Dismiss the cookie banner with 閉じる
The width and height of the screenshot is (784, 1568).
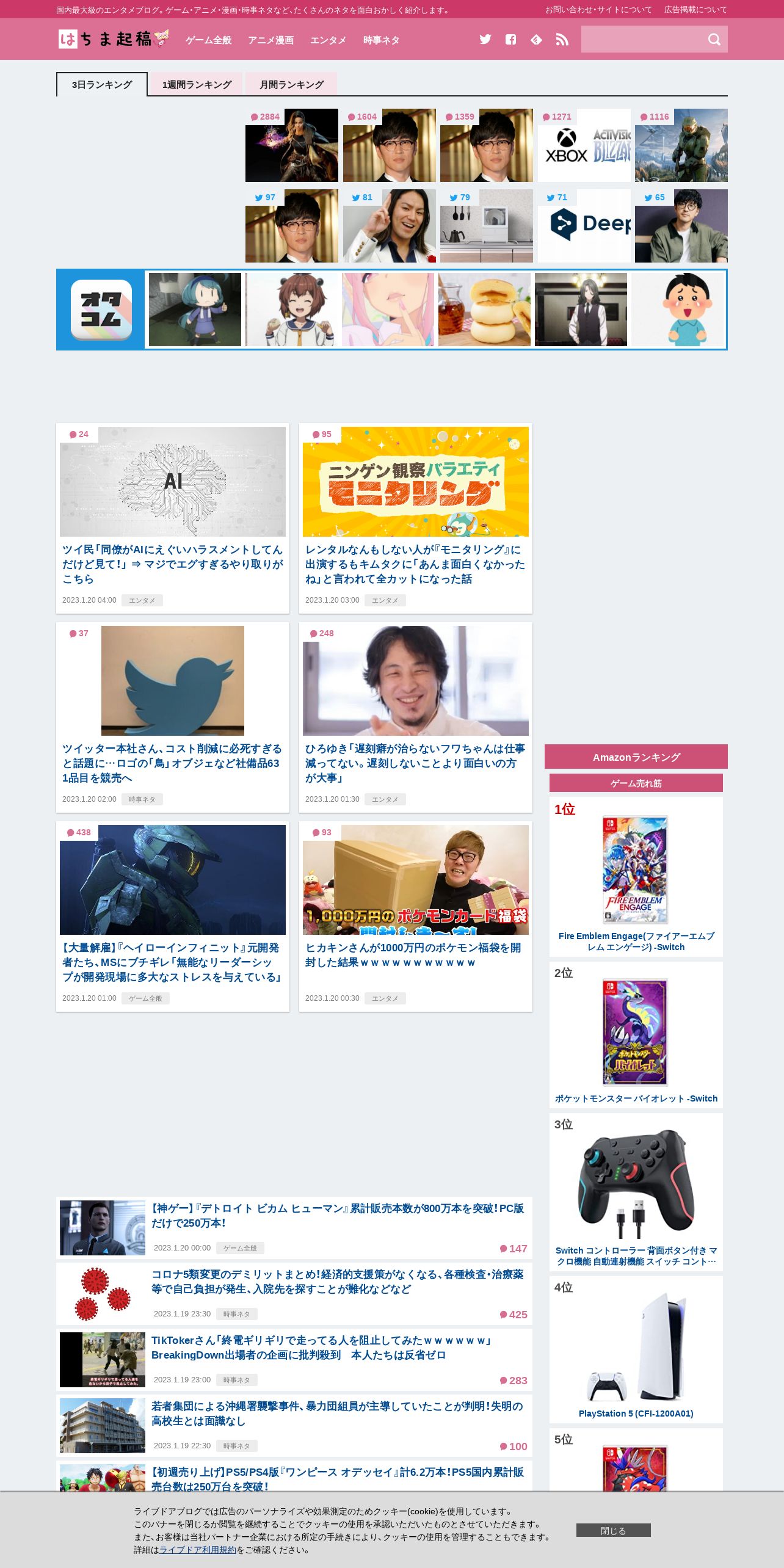pos(613,1530)
